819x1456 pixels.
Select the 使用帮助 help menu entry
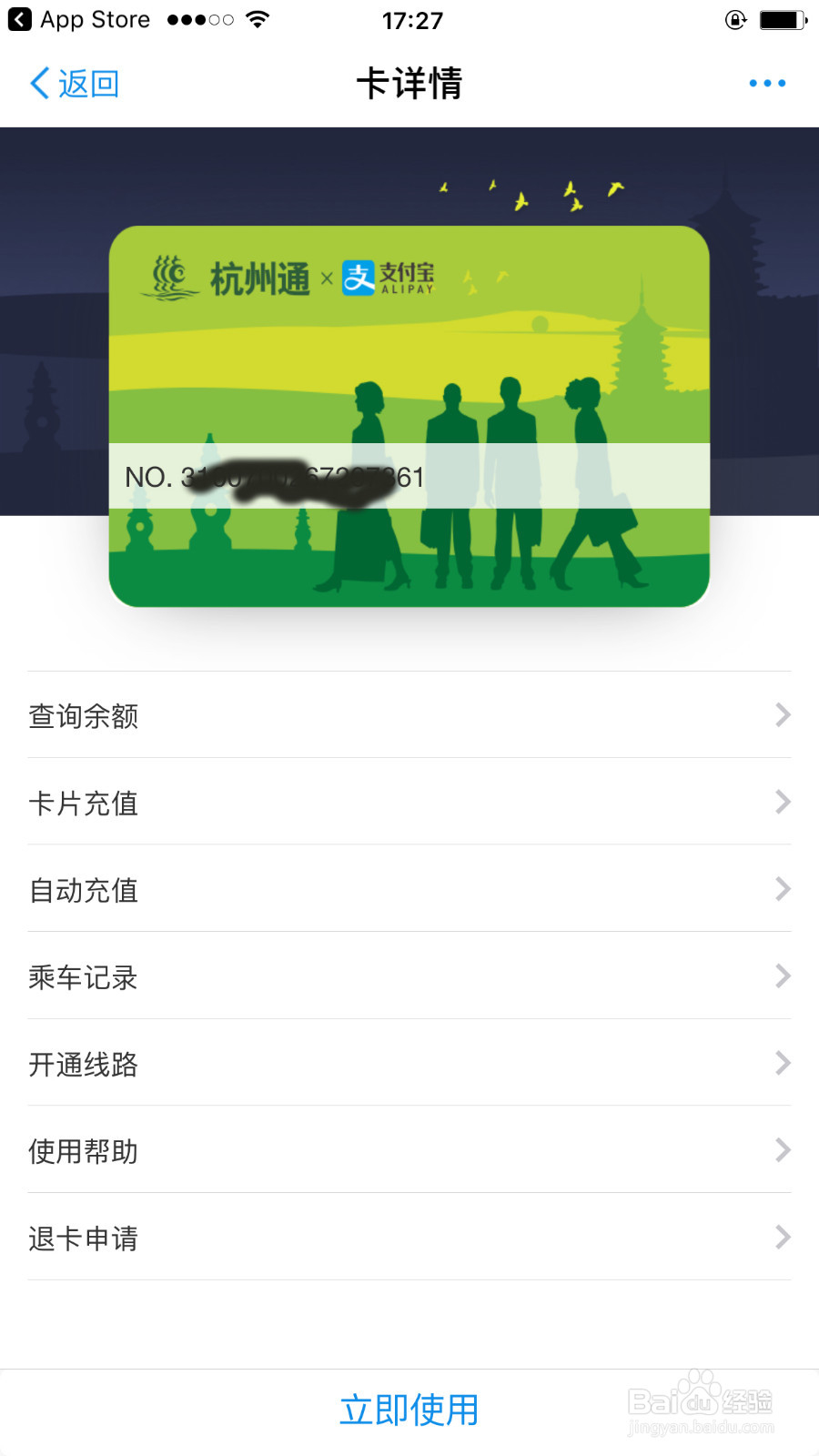[409, 1150]
